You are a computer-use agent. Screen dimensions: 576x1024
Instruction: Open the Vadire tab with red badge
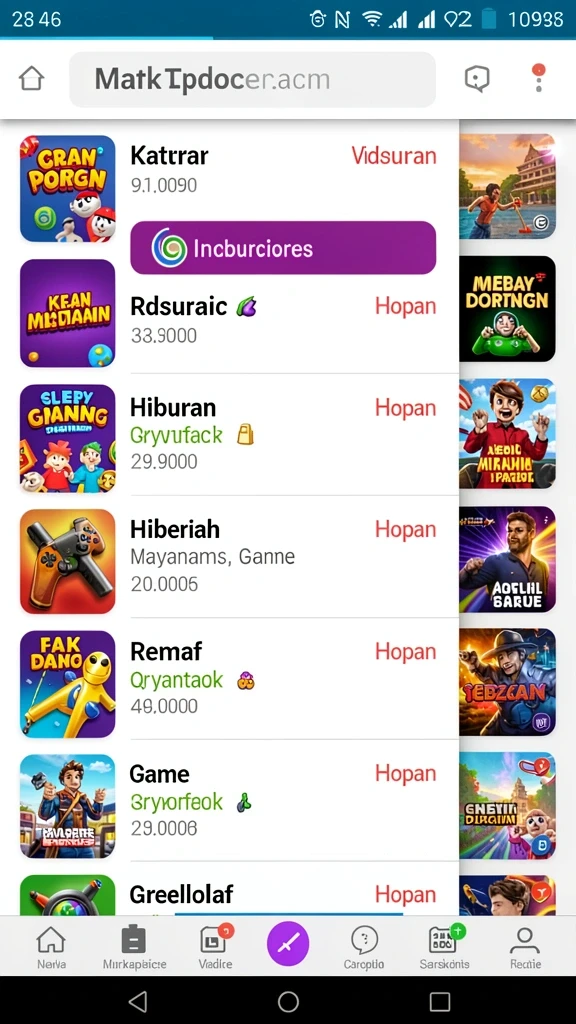pos(215,946)
